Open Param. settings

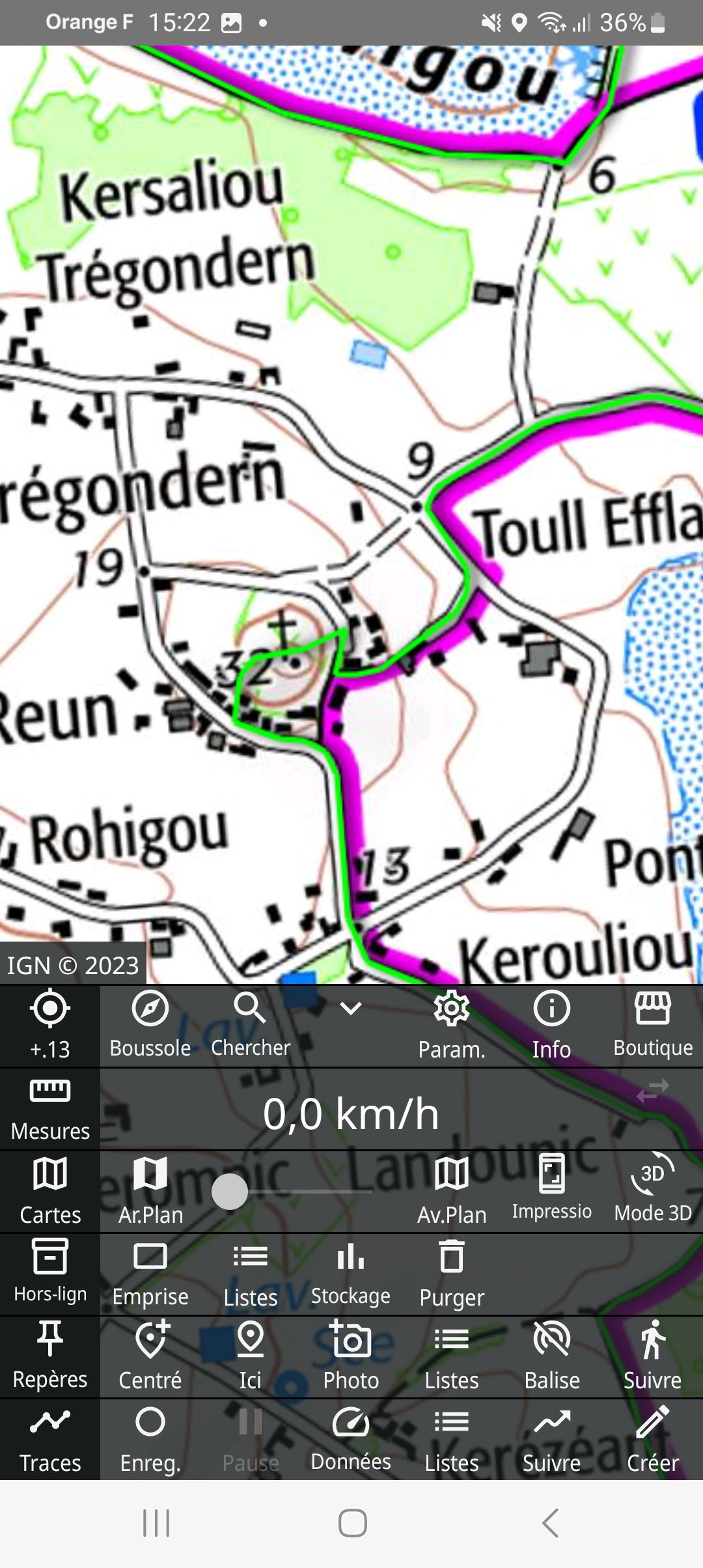(x=452, y=1025)
